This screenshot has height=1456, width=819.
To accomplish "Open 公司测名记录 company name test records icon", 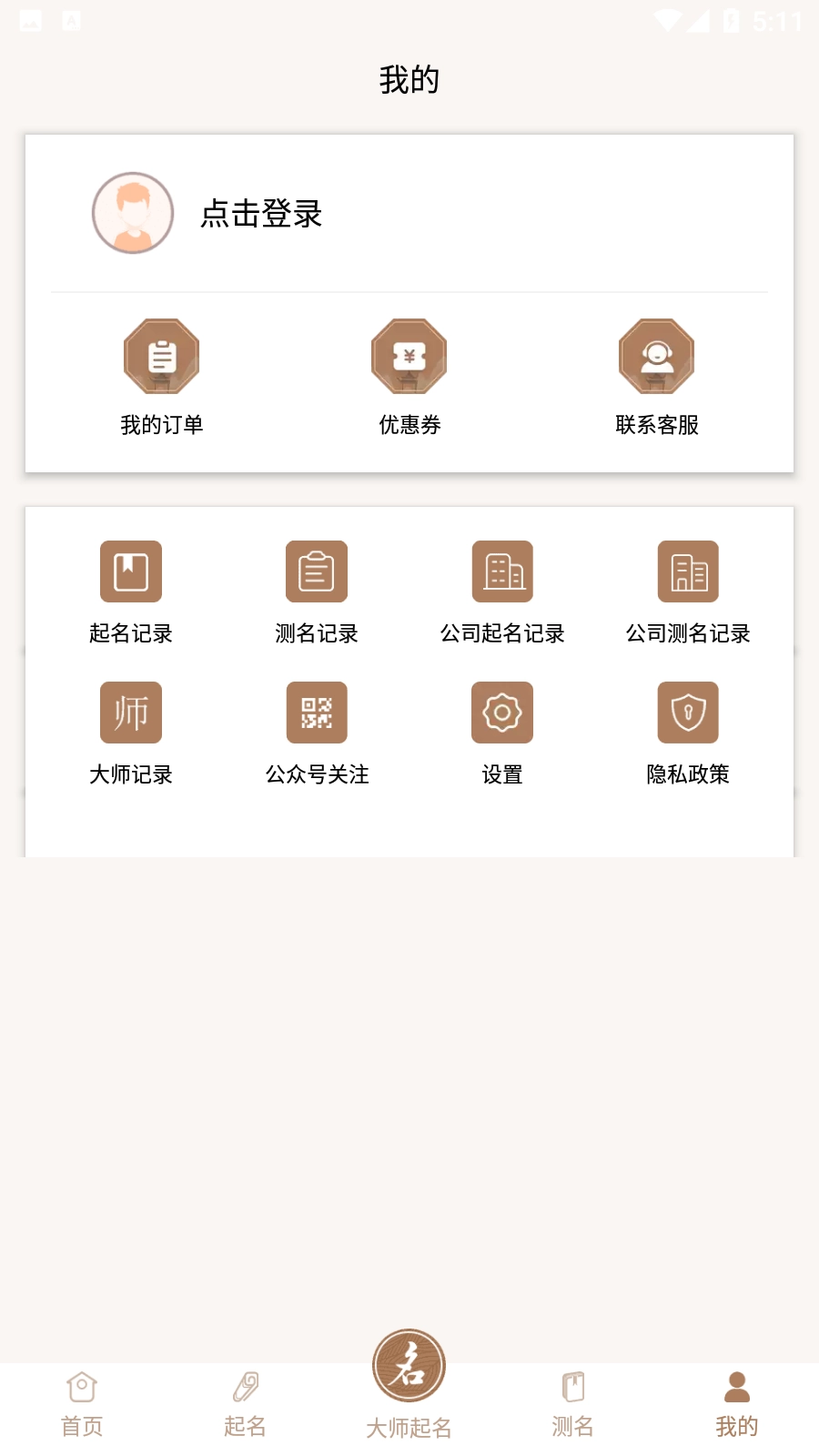I will pos(688,571).
